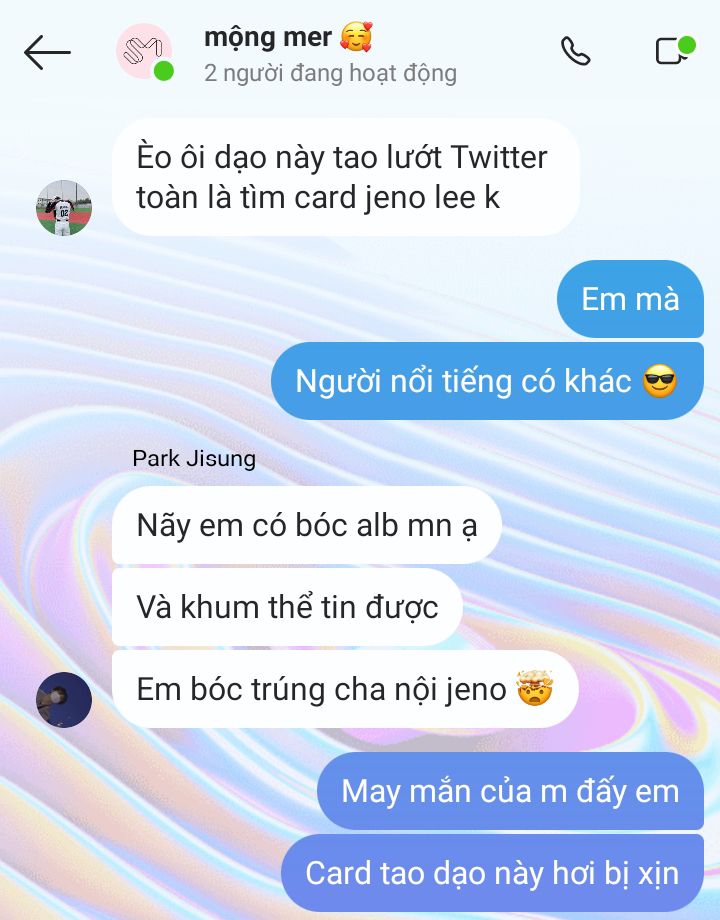Open the group avatar with green dot
Viewport: 720px width, 920px height.
[x=144, y=52]
